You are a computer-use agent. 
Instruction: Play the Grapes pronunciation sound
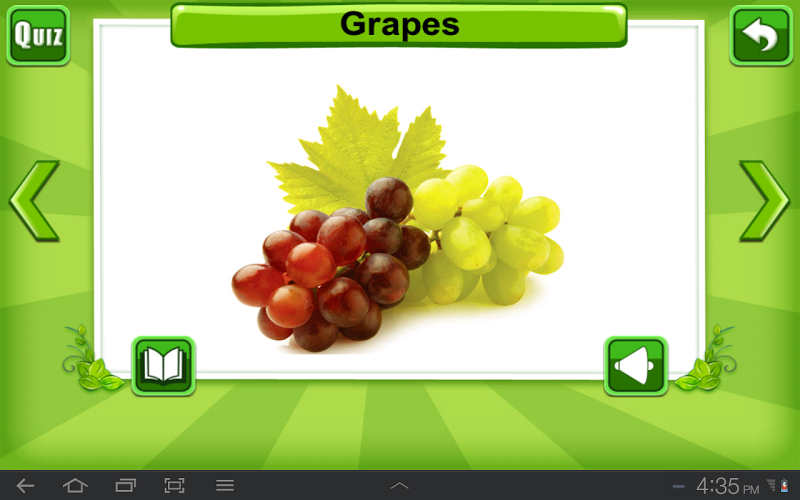pos(635,366)
